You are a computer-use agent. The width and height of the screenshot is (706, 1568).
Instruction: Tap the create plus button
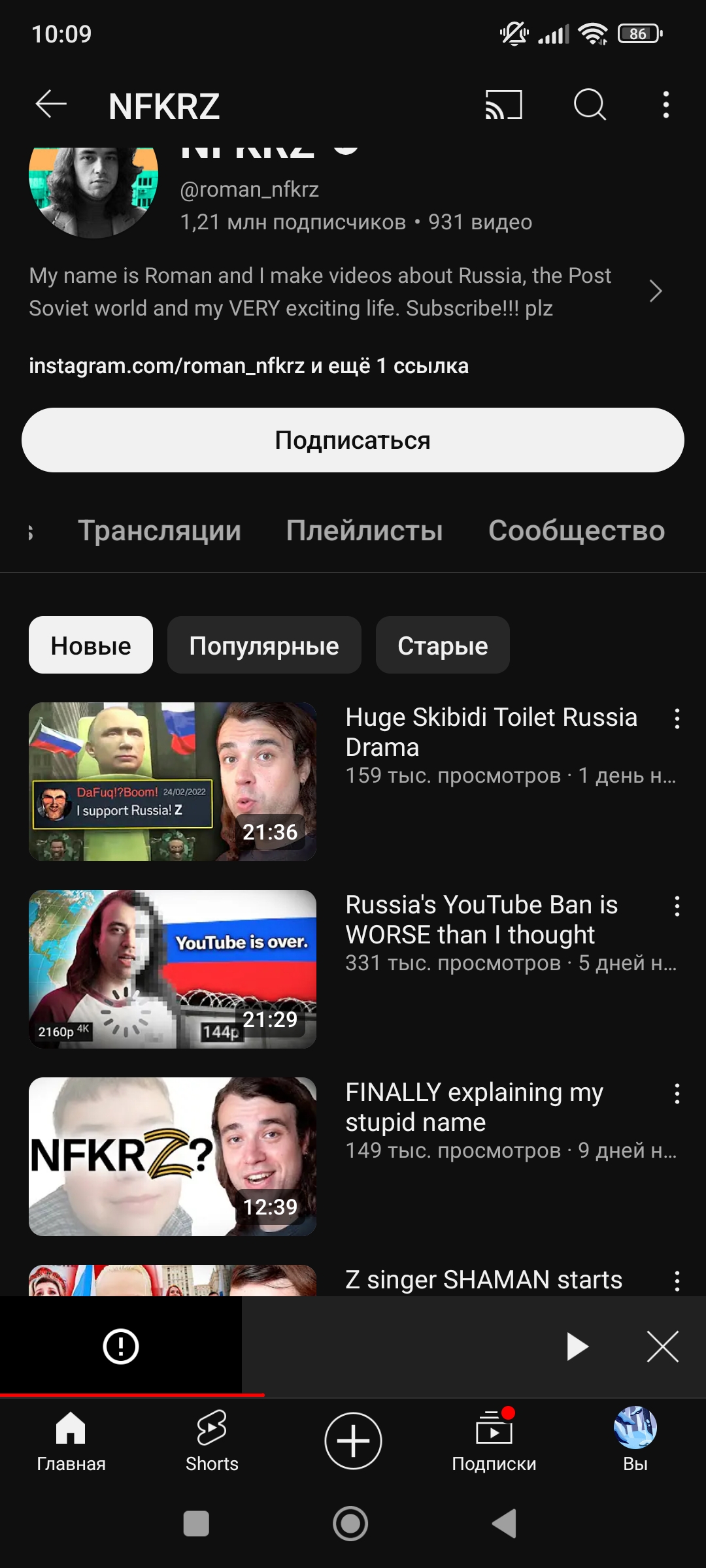pos(353,1441)
